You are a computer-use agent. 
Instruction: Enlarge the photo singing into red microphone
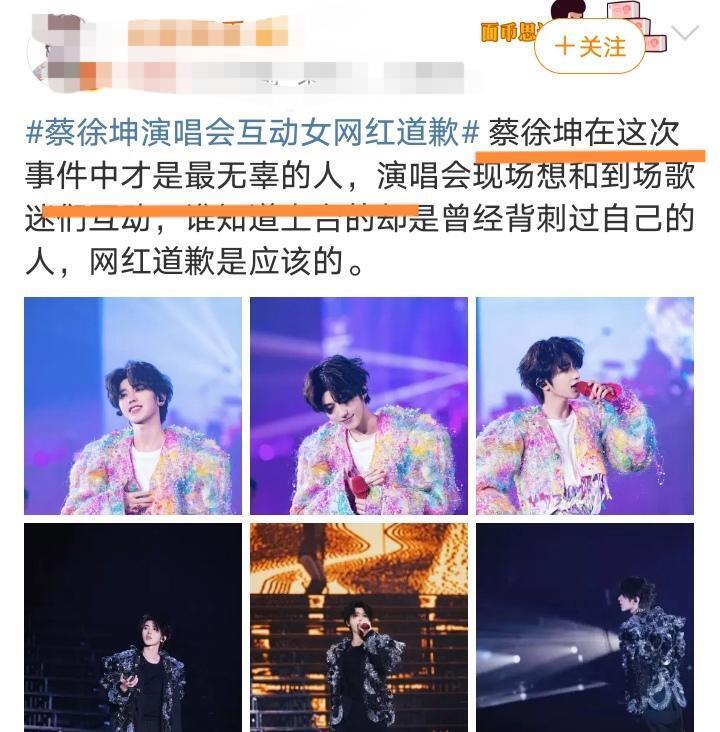[x=584, y=406]
